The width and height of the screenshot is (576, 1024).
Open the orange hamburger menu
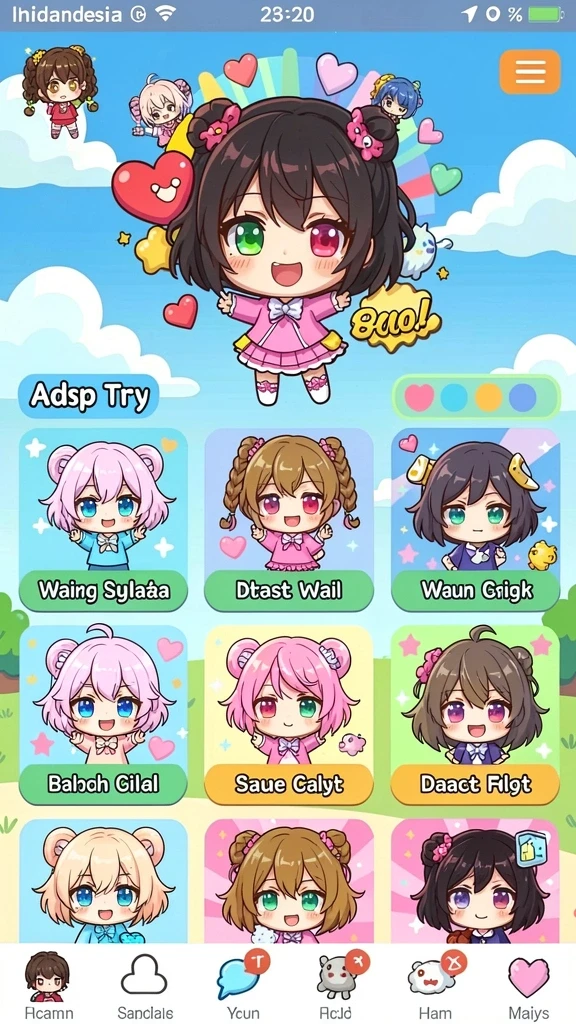[x=530, y=72]
